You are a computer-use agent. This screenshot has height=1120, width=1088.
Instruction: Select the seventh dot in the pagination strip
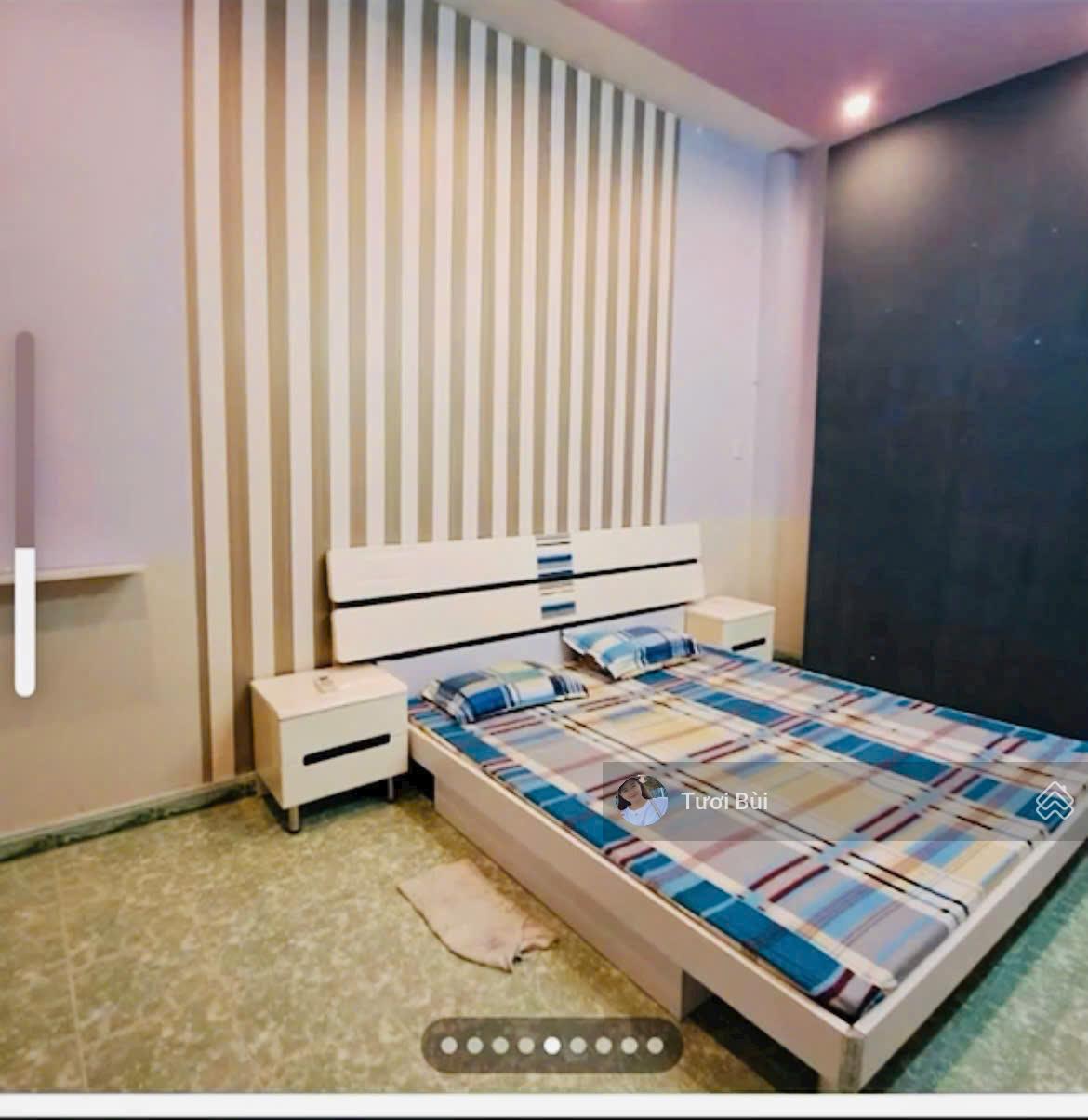pos(604,1047)
